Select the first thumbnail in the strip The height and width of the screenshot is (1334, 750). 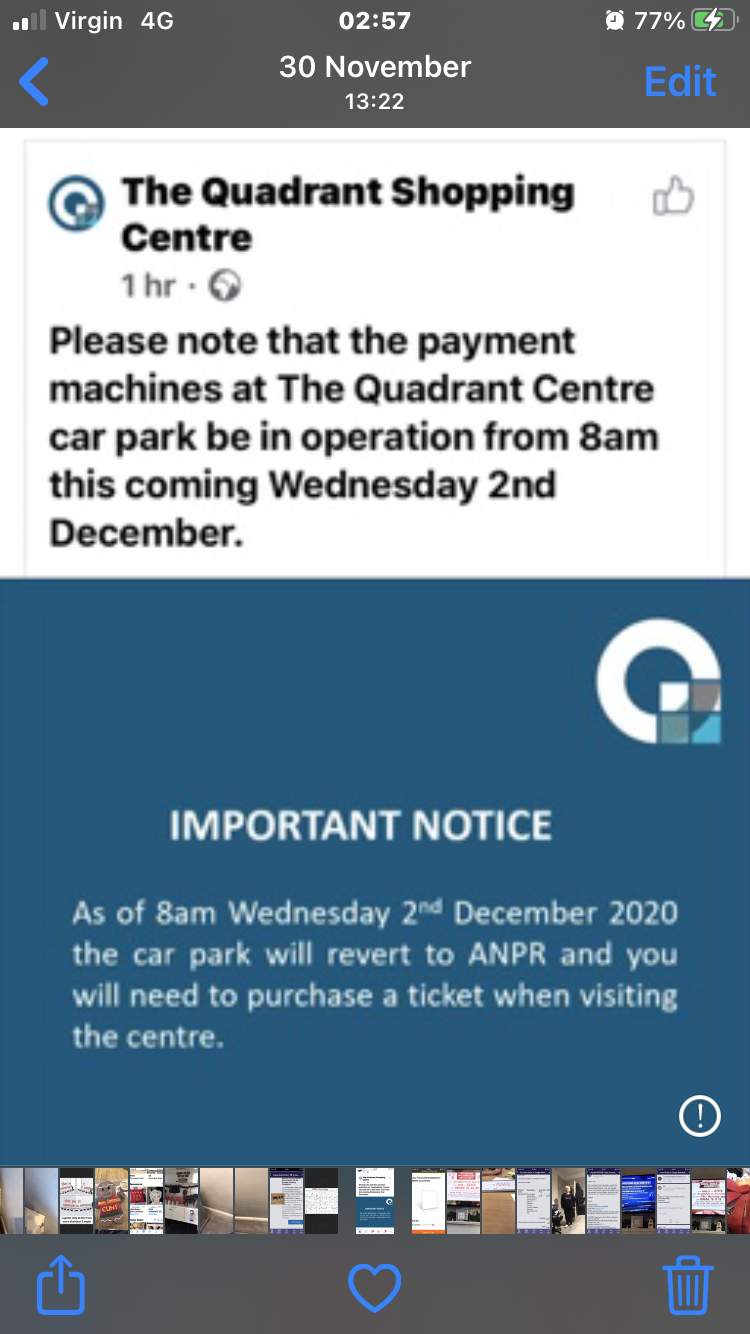pyautogui.click(x=11, y=1200)
